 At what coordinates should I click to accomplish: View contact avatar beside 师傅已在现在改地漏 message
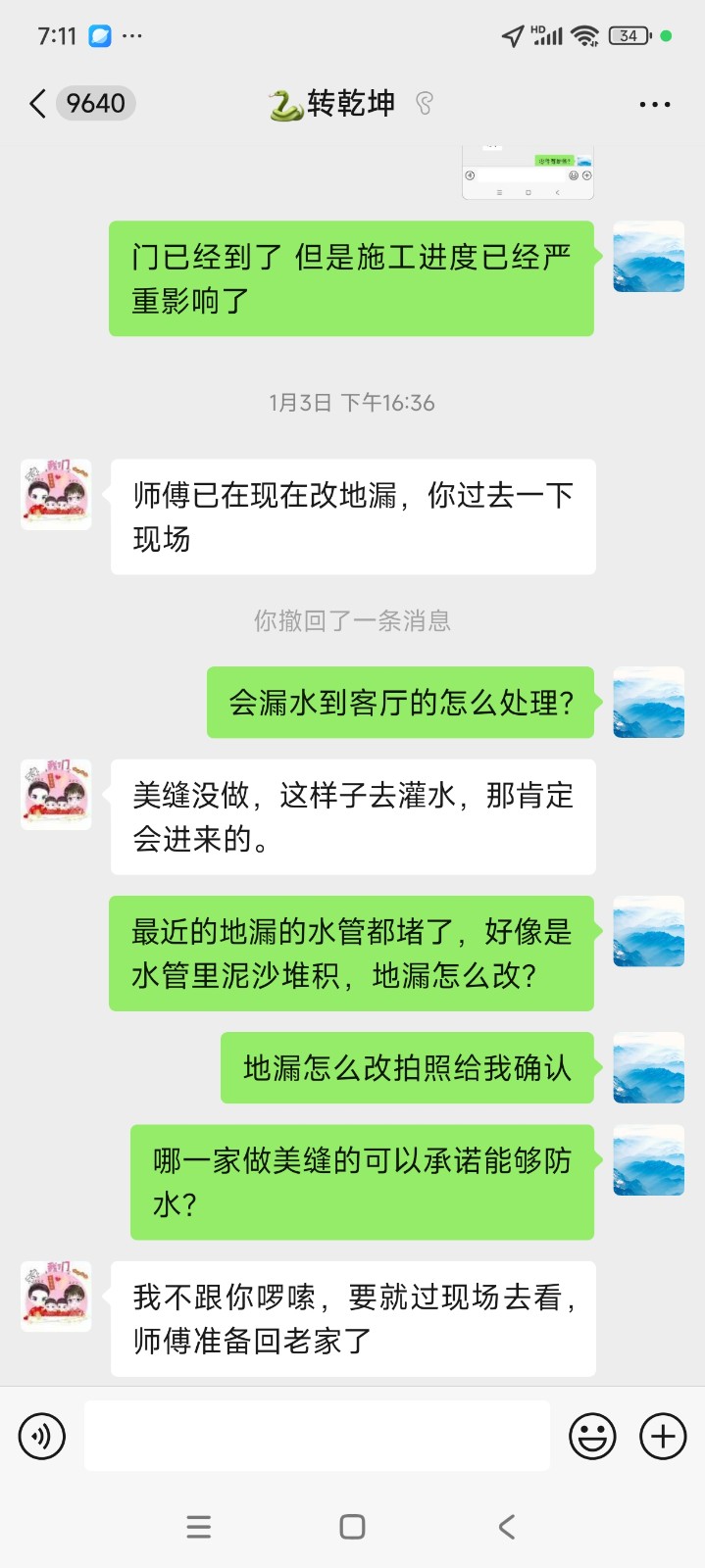tap(56, 495)
